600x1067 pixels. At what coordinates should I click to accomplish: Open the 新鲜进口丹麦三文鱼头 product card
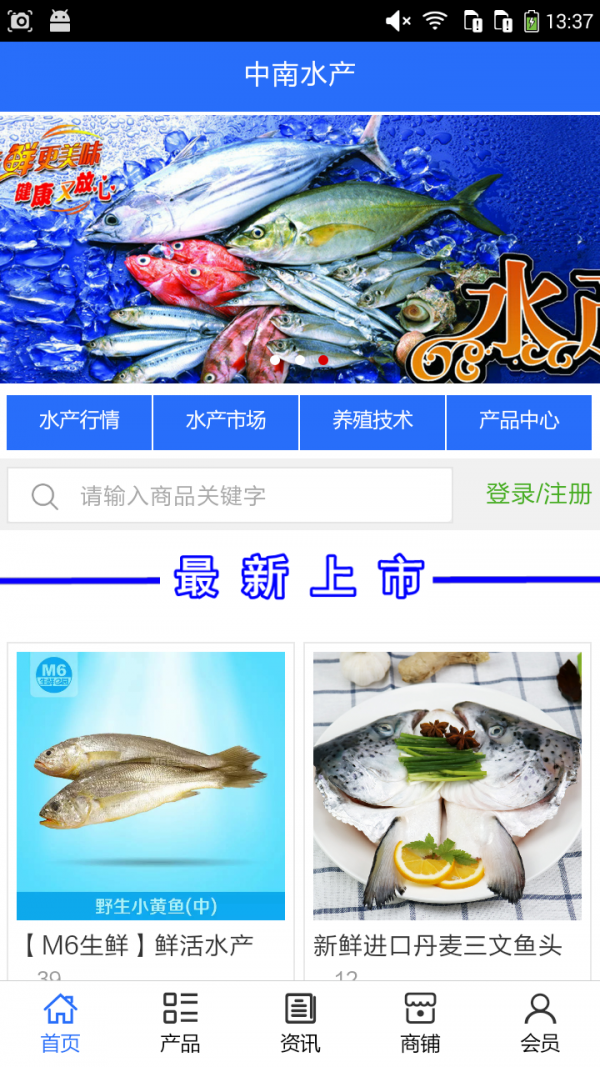(447, 800)
